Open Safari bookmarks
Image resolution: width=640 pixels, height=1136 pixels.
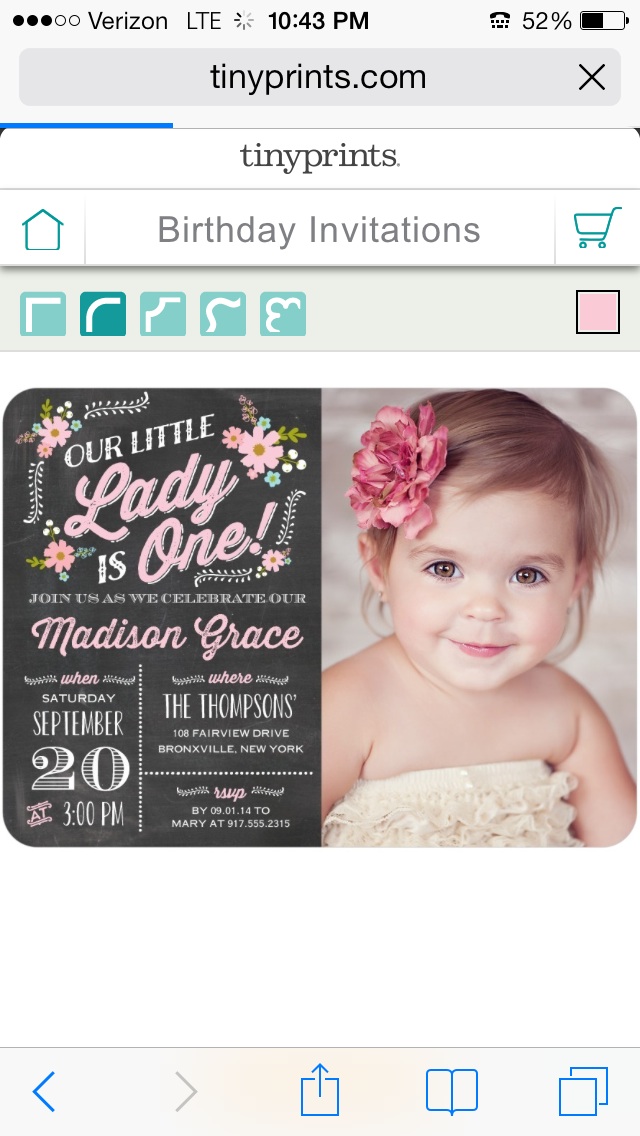[452, 1091]
